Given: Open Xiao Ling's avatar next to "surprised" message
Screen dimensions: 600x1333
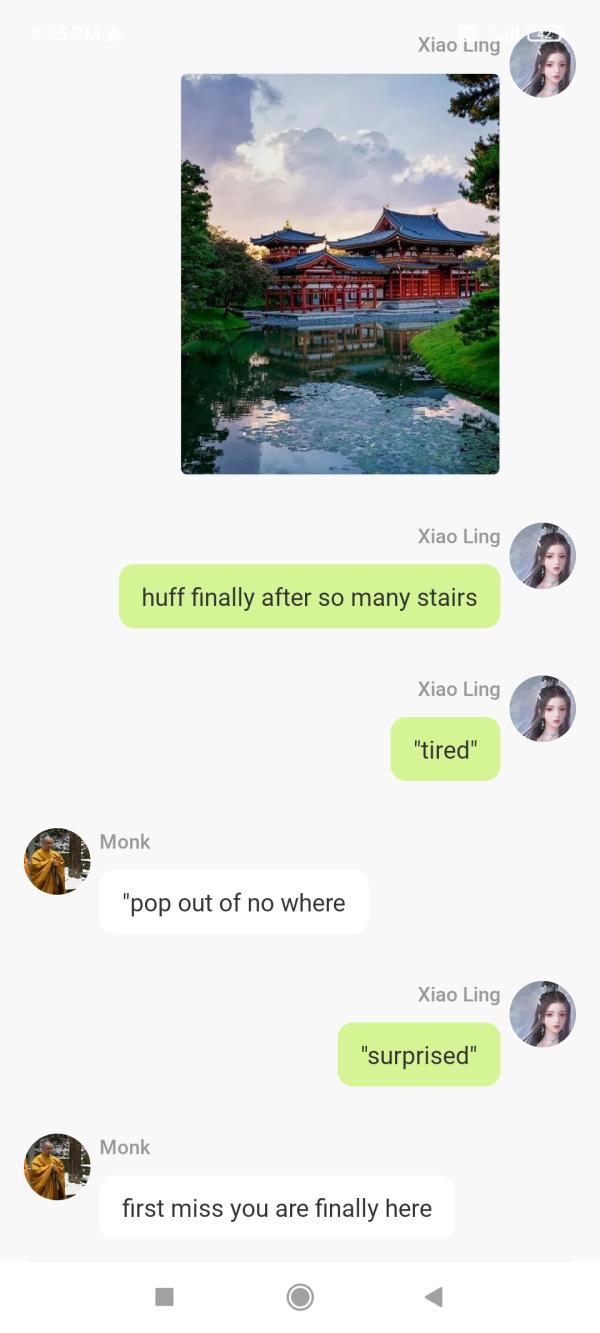Looking at the screenshot, I should [542, 1013].
